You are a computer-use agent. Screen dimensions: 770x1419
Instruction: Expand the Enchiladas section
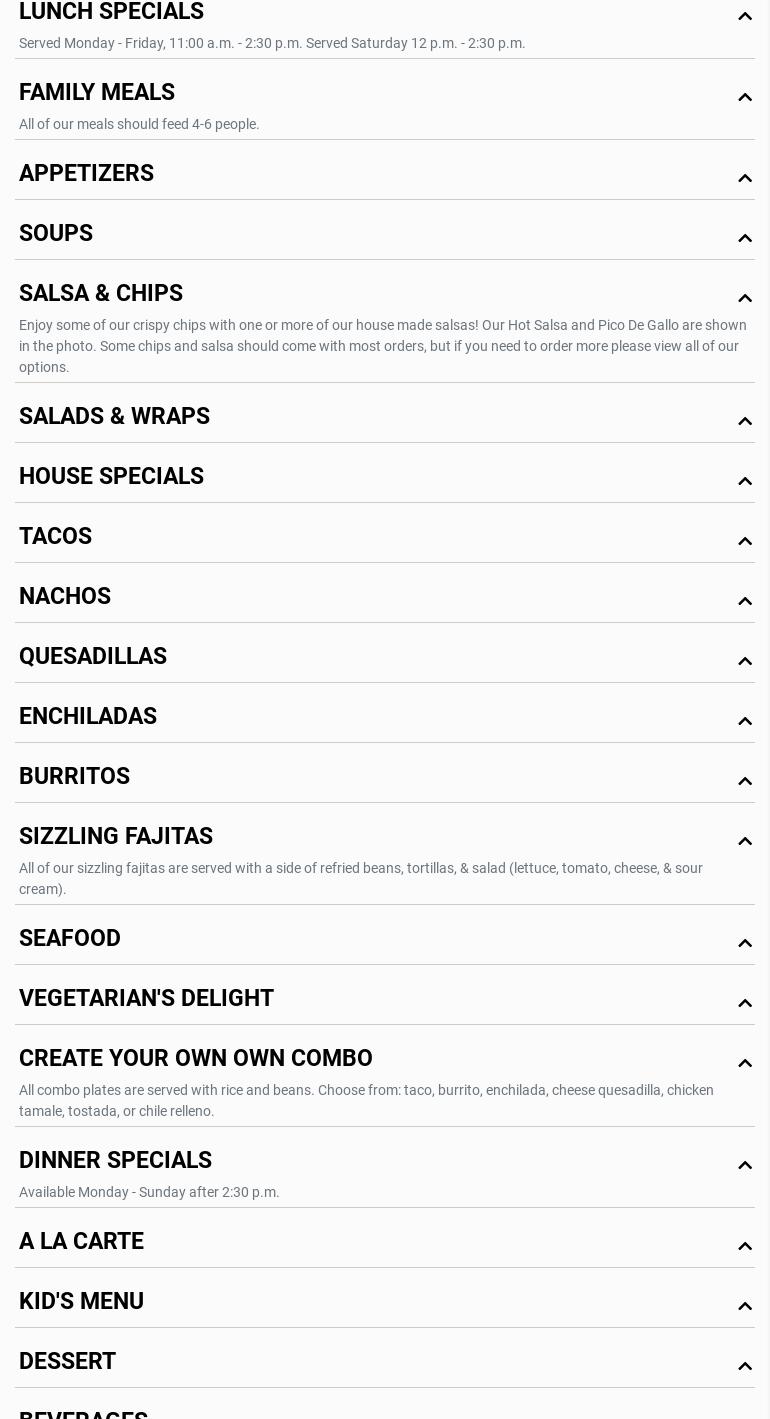coord(88,716)
